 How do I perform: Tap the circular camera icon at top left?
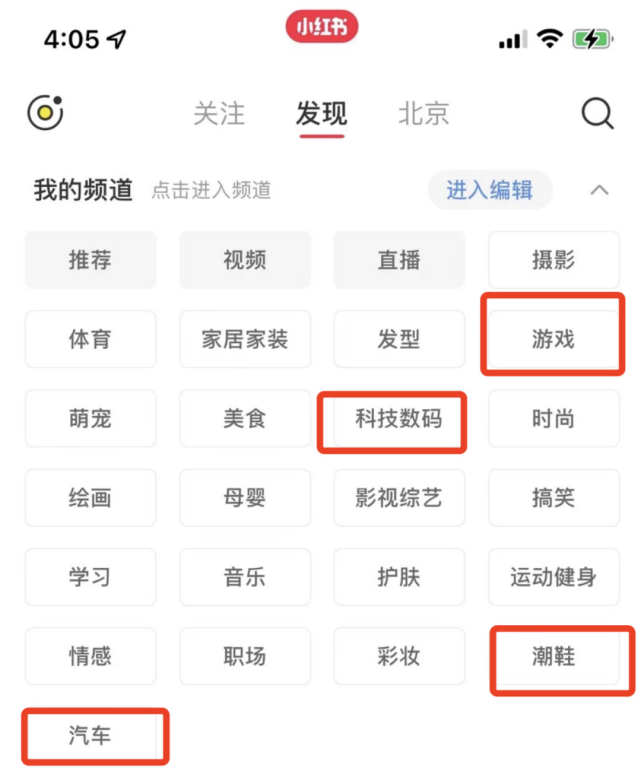(45, 113)
